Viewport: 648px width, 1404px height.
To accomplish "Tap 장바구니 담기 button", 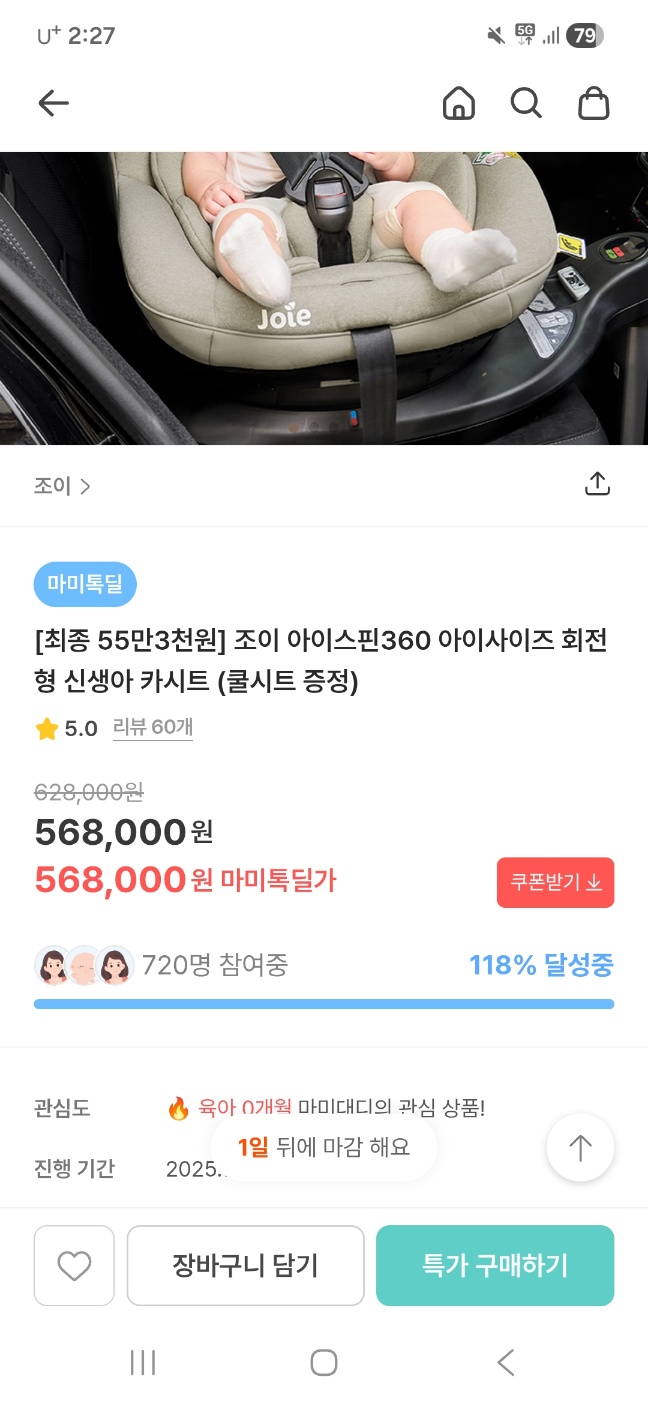I will pos(245,1266).
